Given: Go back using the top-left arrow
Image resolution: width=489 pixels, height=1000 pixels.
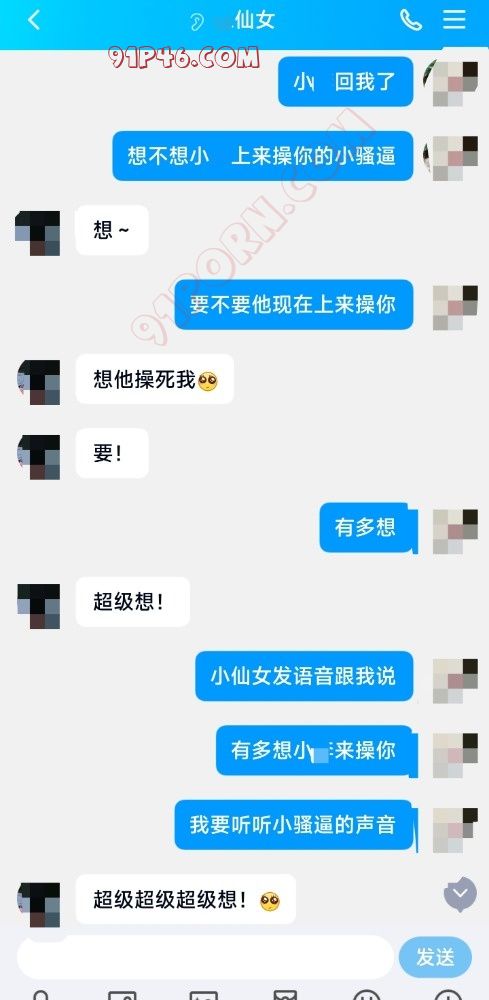Looking at the screenshot, I should pyautogui.click(x=34, y=20).
